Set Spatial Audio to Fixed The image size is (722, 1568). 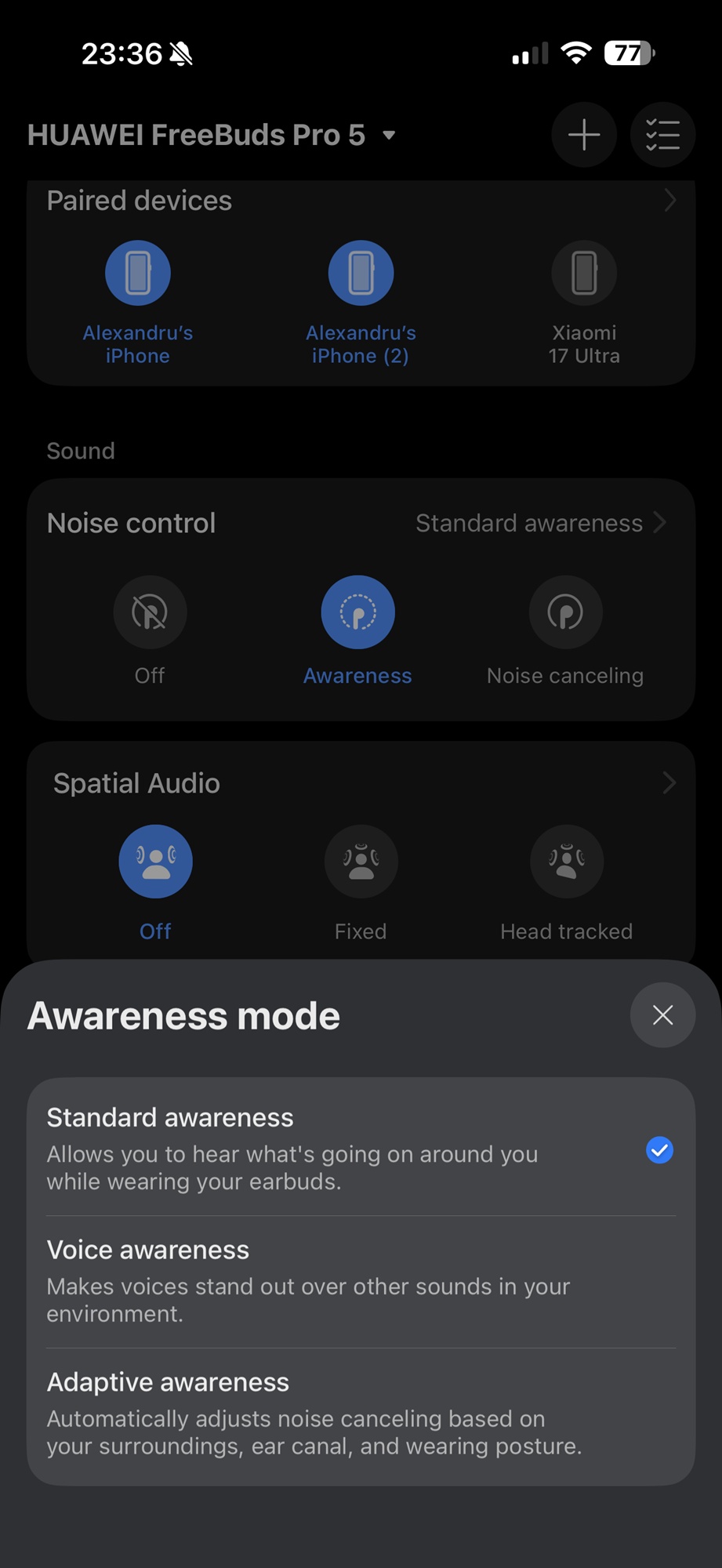pos(361,862)
